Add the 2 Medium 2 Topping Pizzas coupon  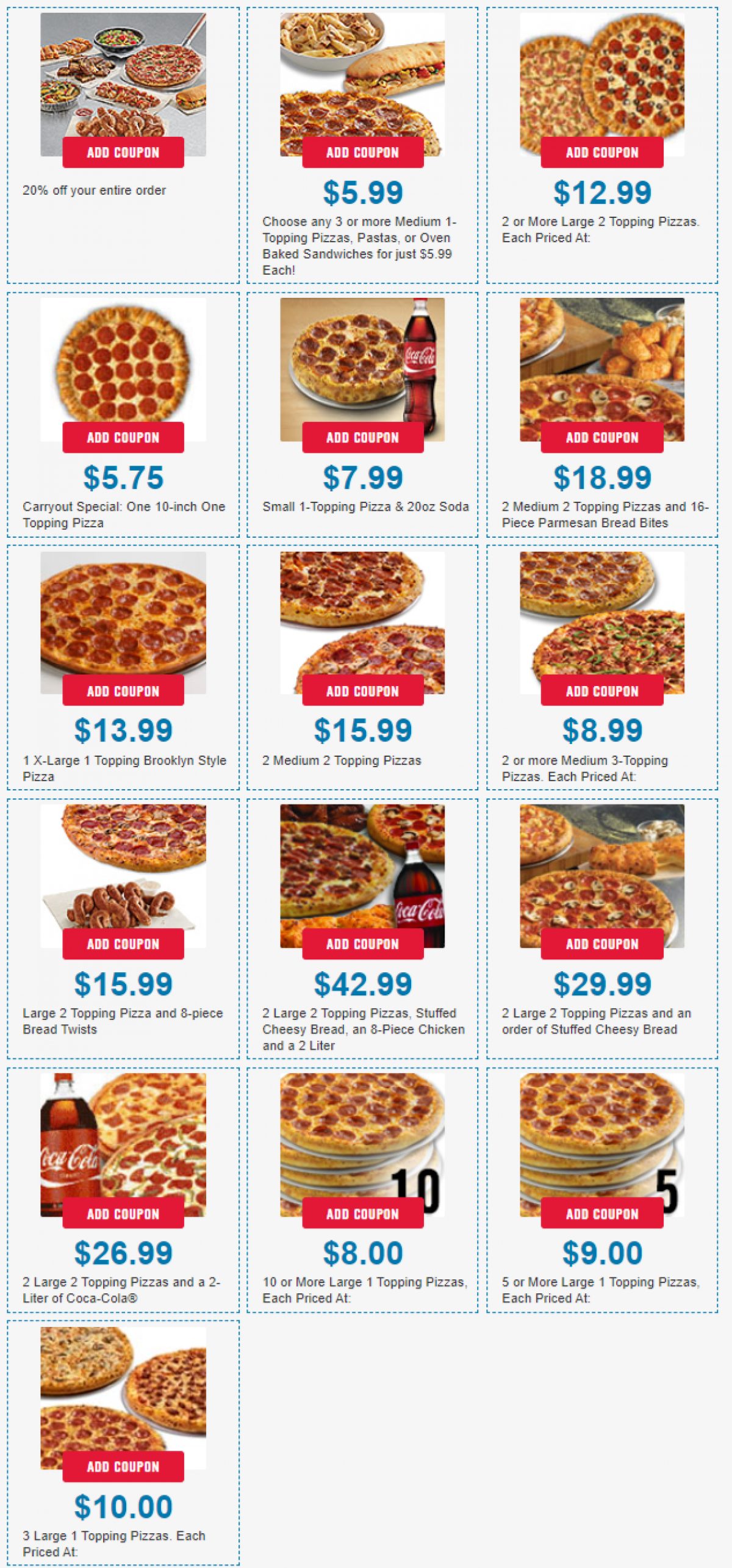click(x=362, y=691)
